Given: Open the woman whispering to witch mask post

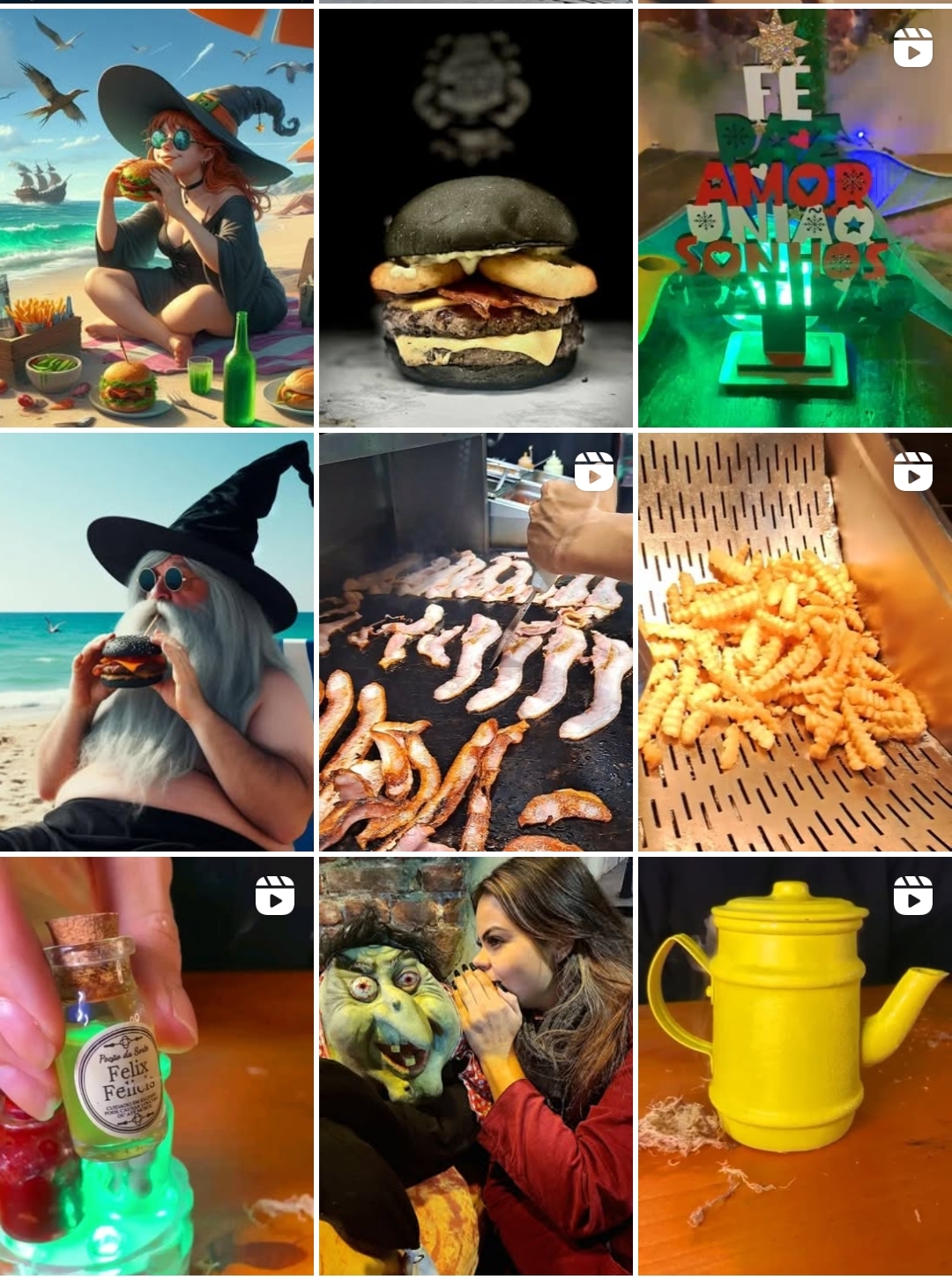Looking at the screenshot, I should click(476, 1065).
